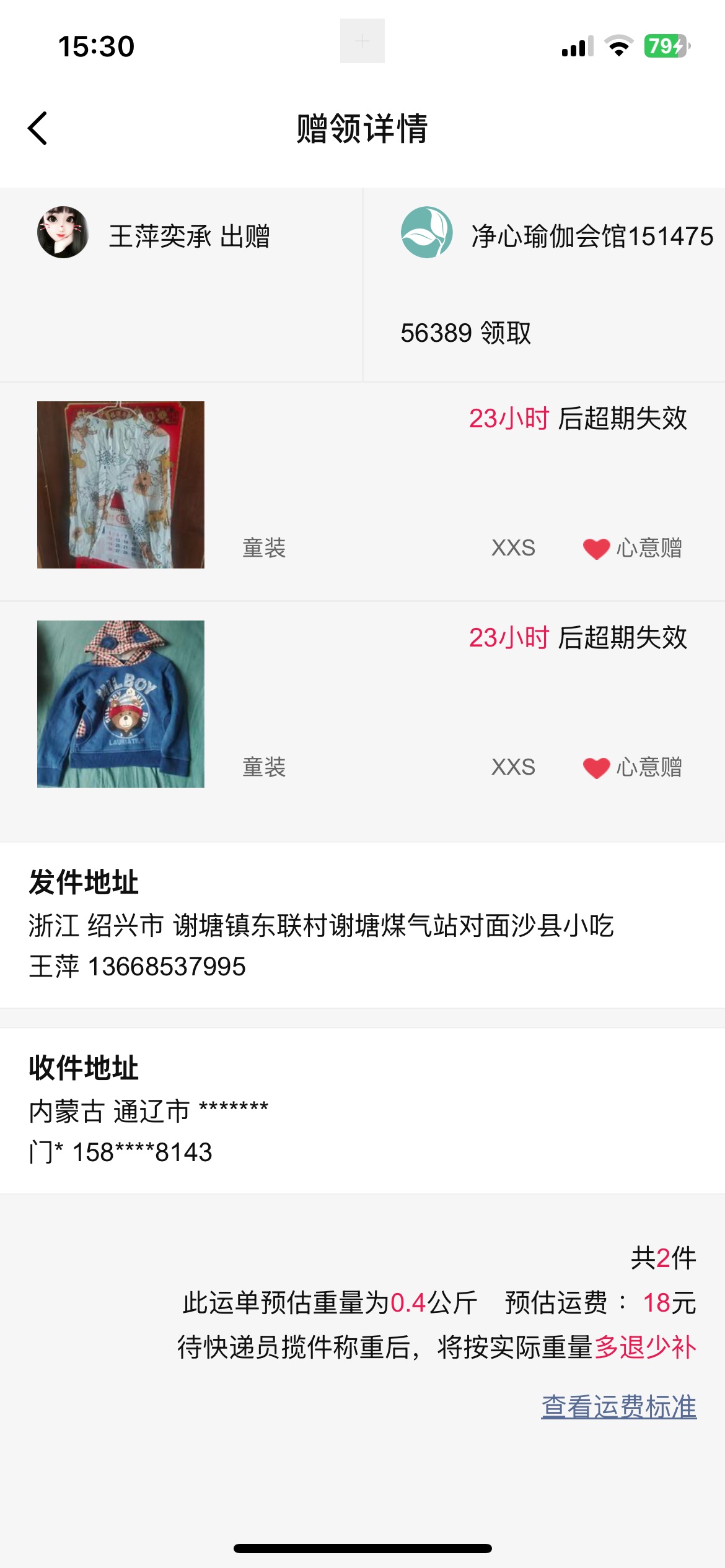725x1568 pixels.
Task: Open the 查看运费标准 link
Action: (x=618, y=1406)
